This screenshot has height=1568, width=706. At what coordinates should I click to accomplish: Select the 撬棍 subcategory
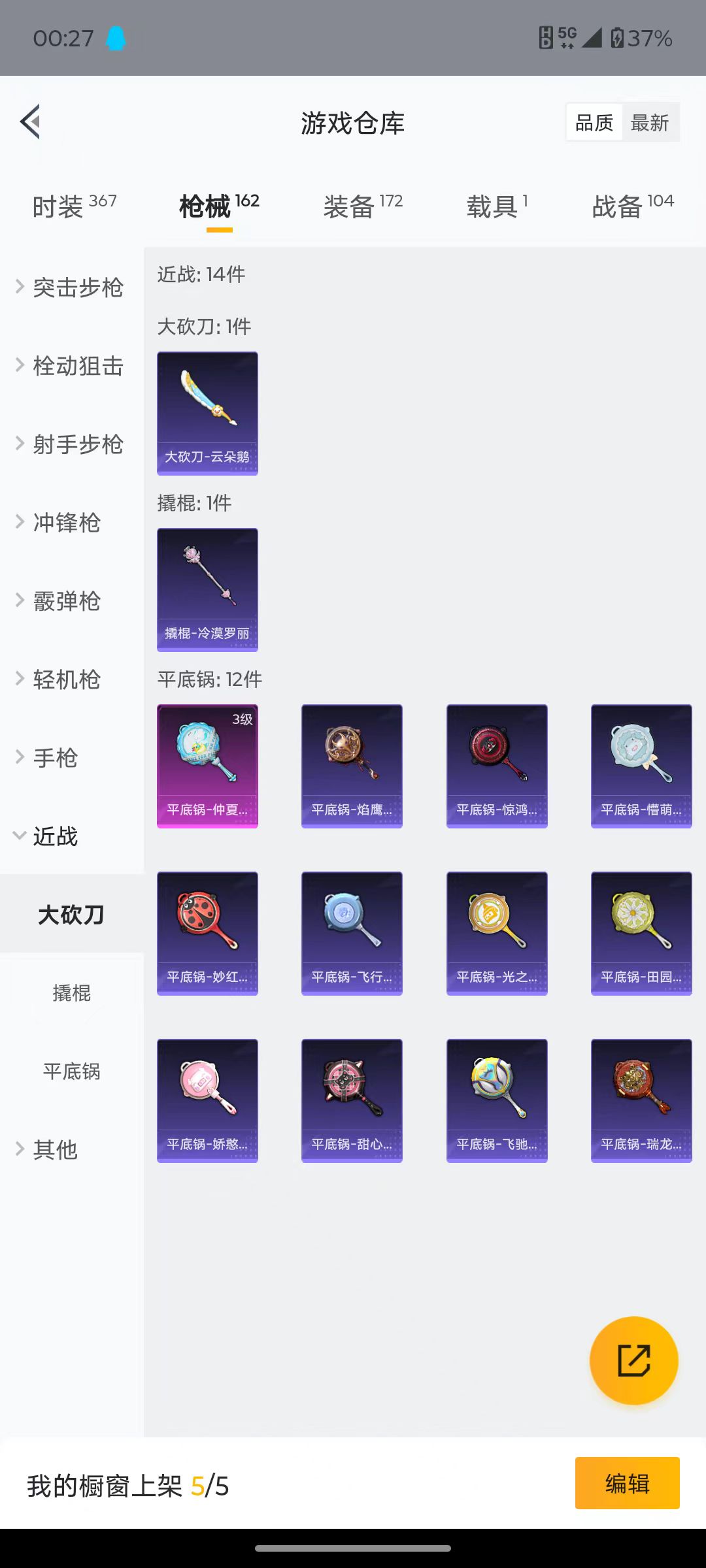[x=71, y=993]
